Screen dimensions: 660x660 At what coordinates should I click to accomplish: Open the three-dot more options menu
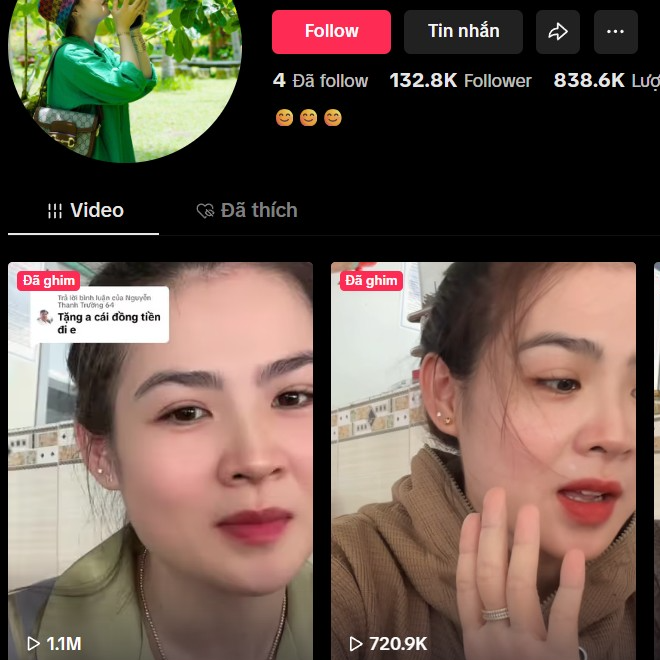pos(615,32)
